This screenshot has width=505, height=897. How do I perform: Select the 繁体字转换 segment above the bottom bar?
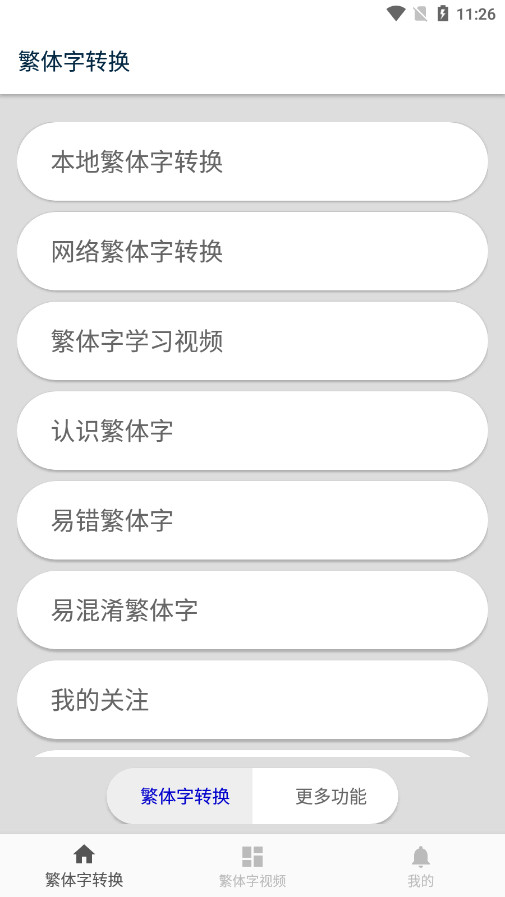[x=180, y=796]
